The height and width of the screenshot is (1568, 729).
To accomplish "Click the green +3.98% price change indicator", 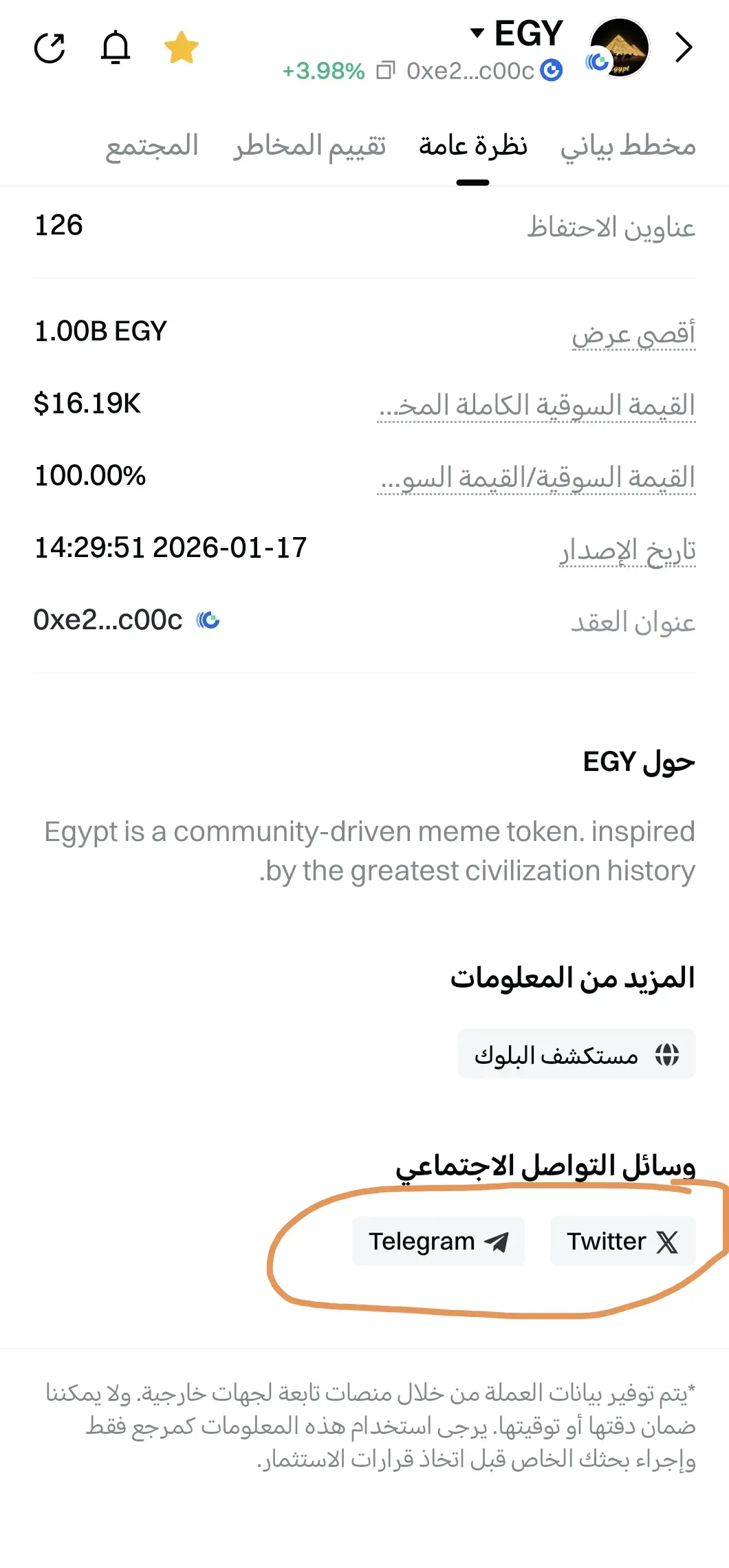I will (323, 69).
